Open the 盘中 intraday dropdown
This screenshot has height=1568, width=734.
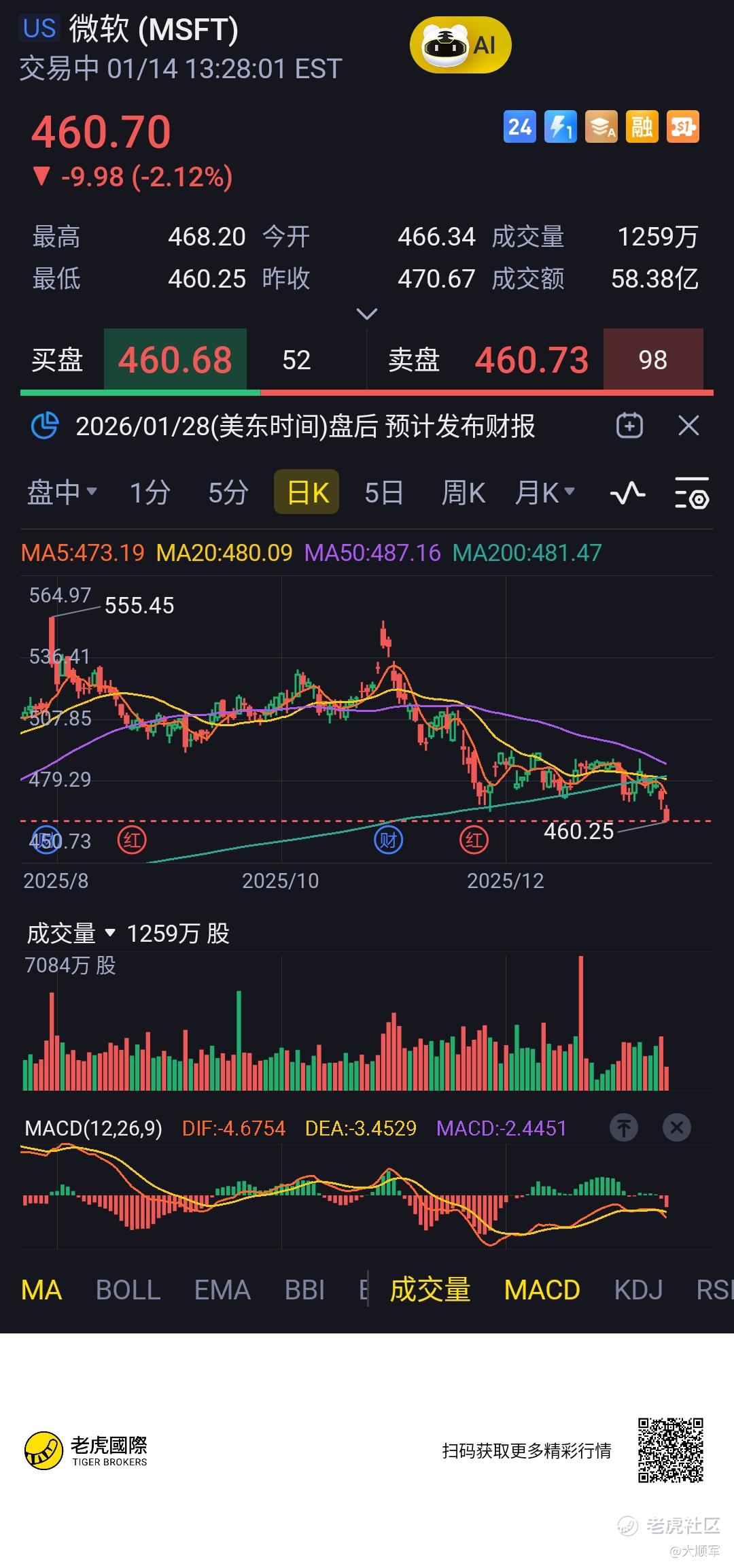coord(62,492)
